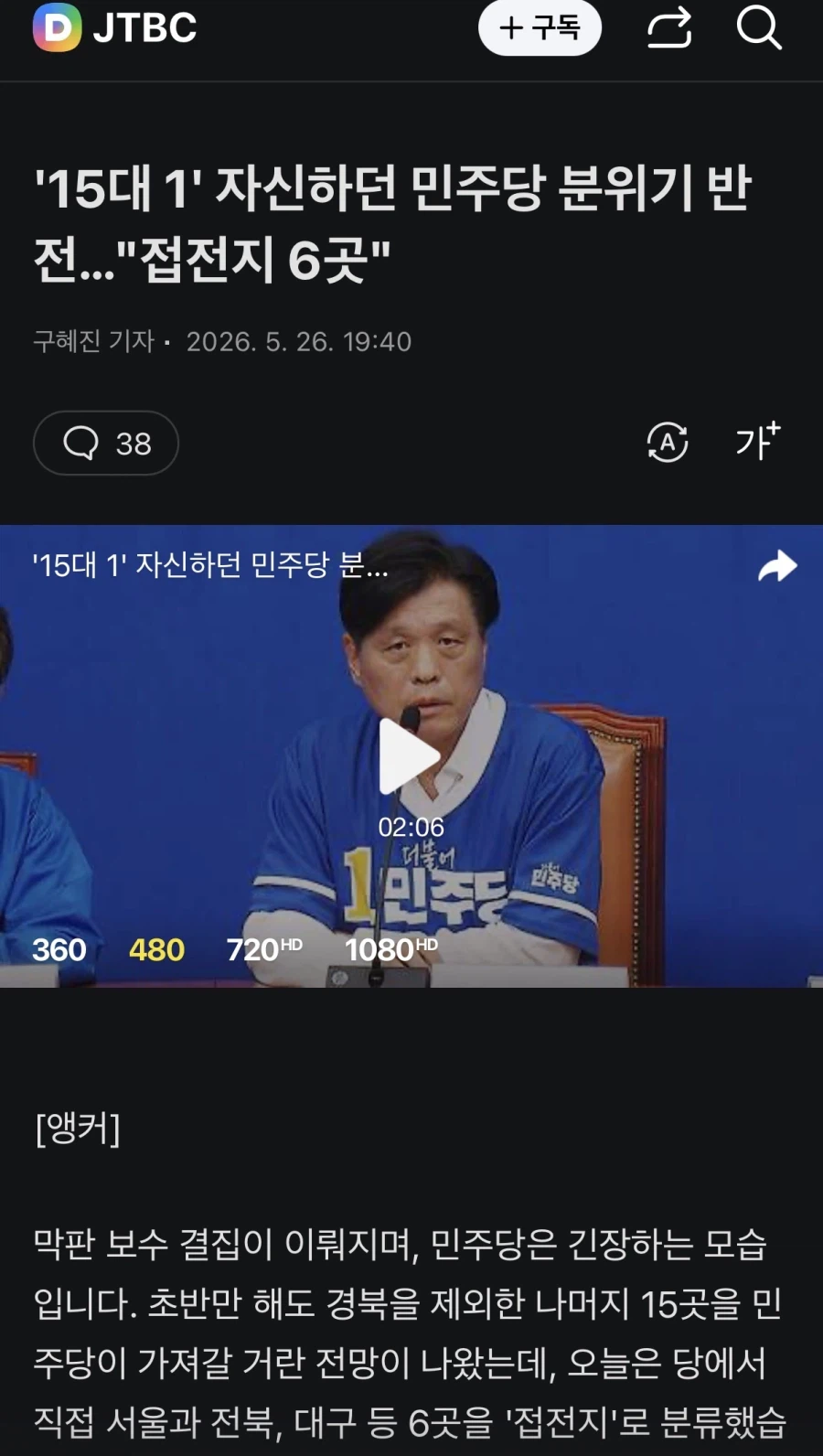Open the auto-summary A icon
The width and height of the screenshot is (823, 1456).
click(x=668, y=443)
